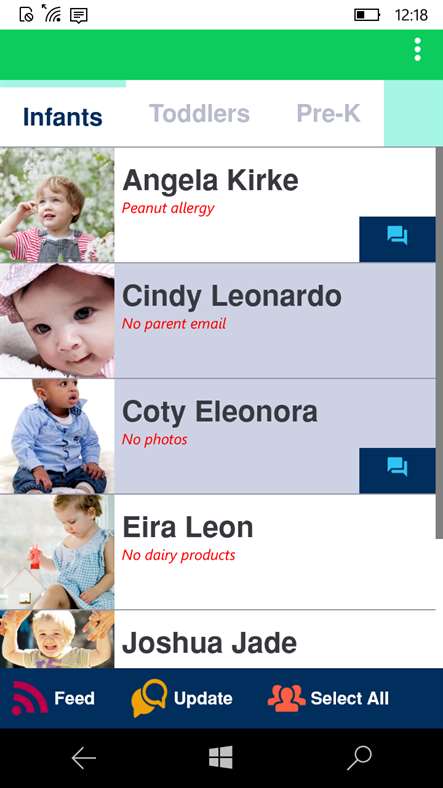
Task: Switch to the Pre-K tab
Action: point(328,114)
